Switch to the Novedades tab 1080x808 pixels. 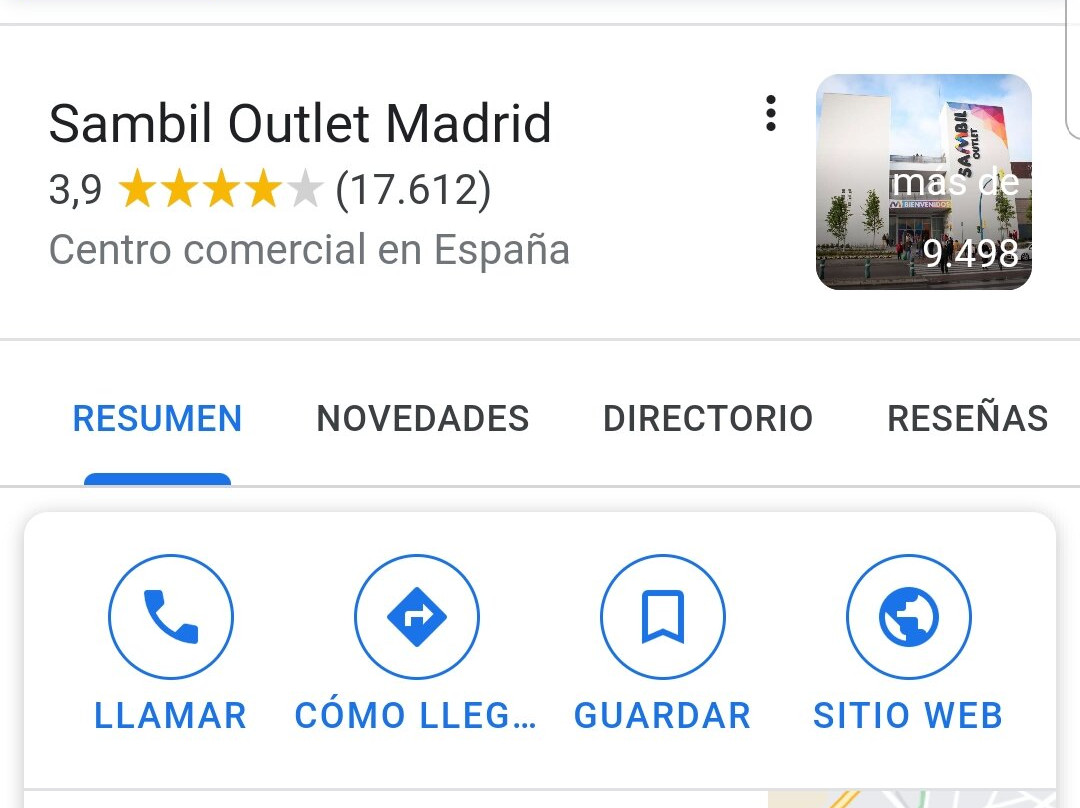pyautogui.click(x=422, y=419)
